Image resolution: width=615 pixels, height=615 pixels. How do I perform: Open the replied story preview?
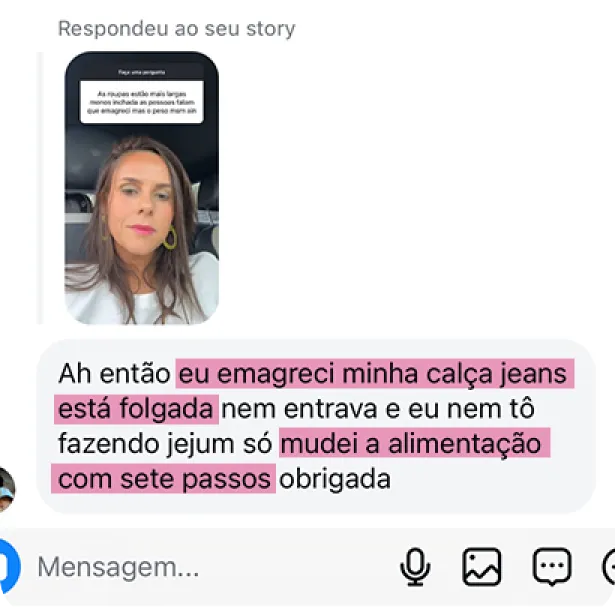(x=141, y=188)
